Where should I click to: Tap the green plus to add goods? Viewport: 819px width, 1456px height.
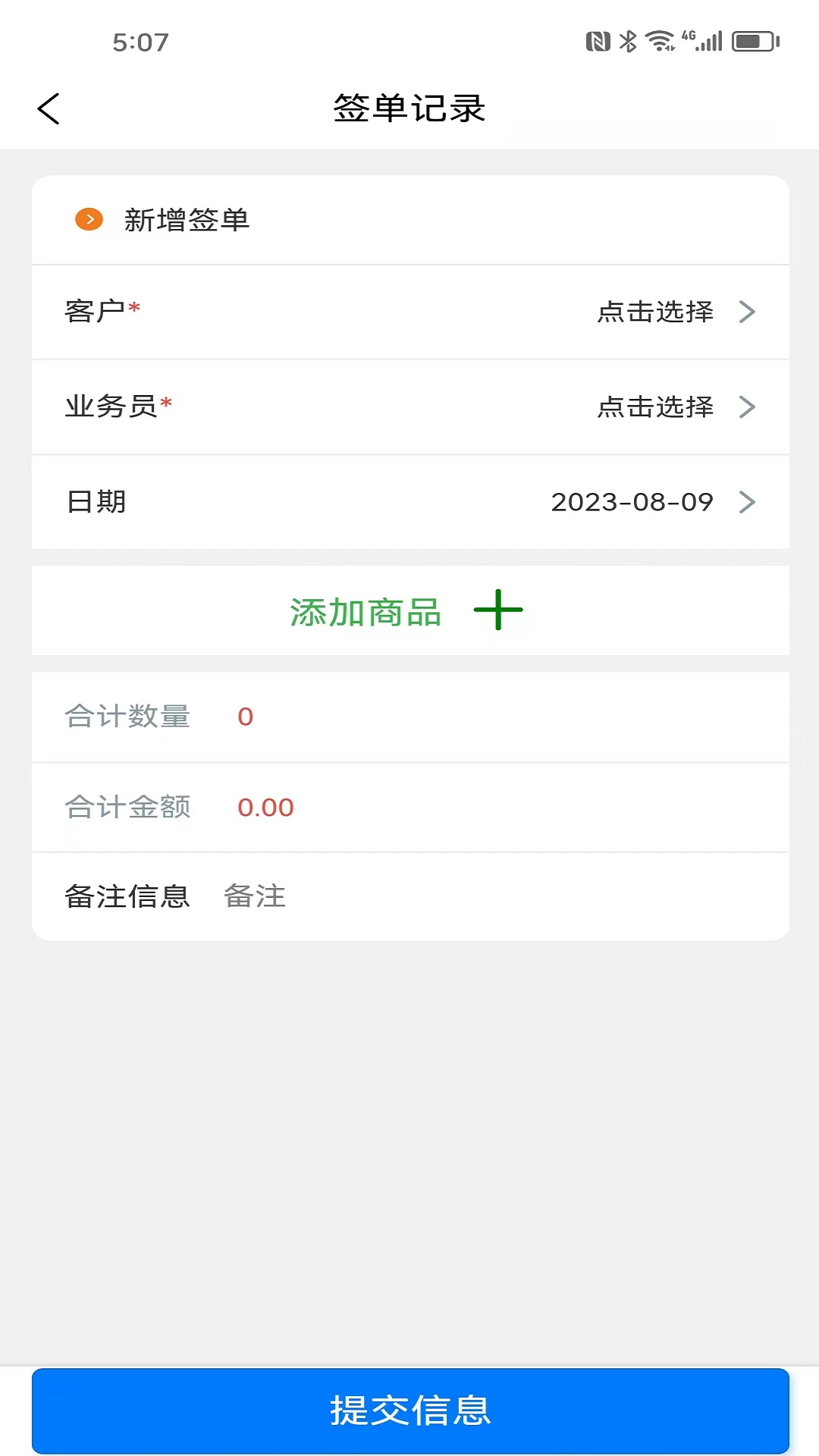coord(498,610)
